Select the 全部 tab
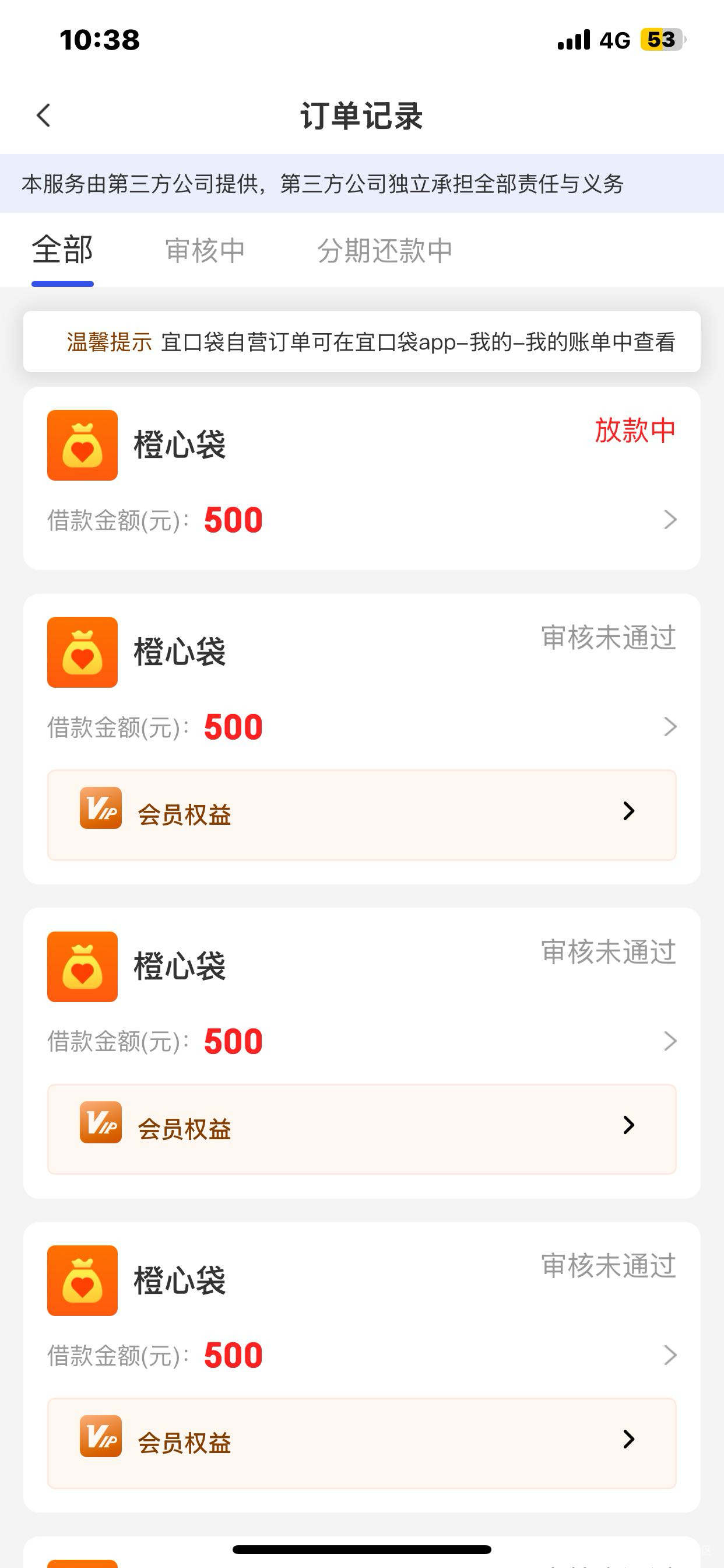Screen dimensions: 724x1568 click(x=63, y=250)
